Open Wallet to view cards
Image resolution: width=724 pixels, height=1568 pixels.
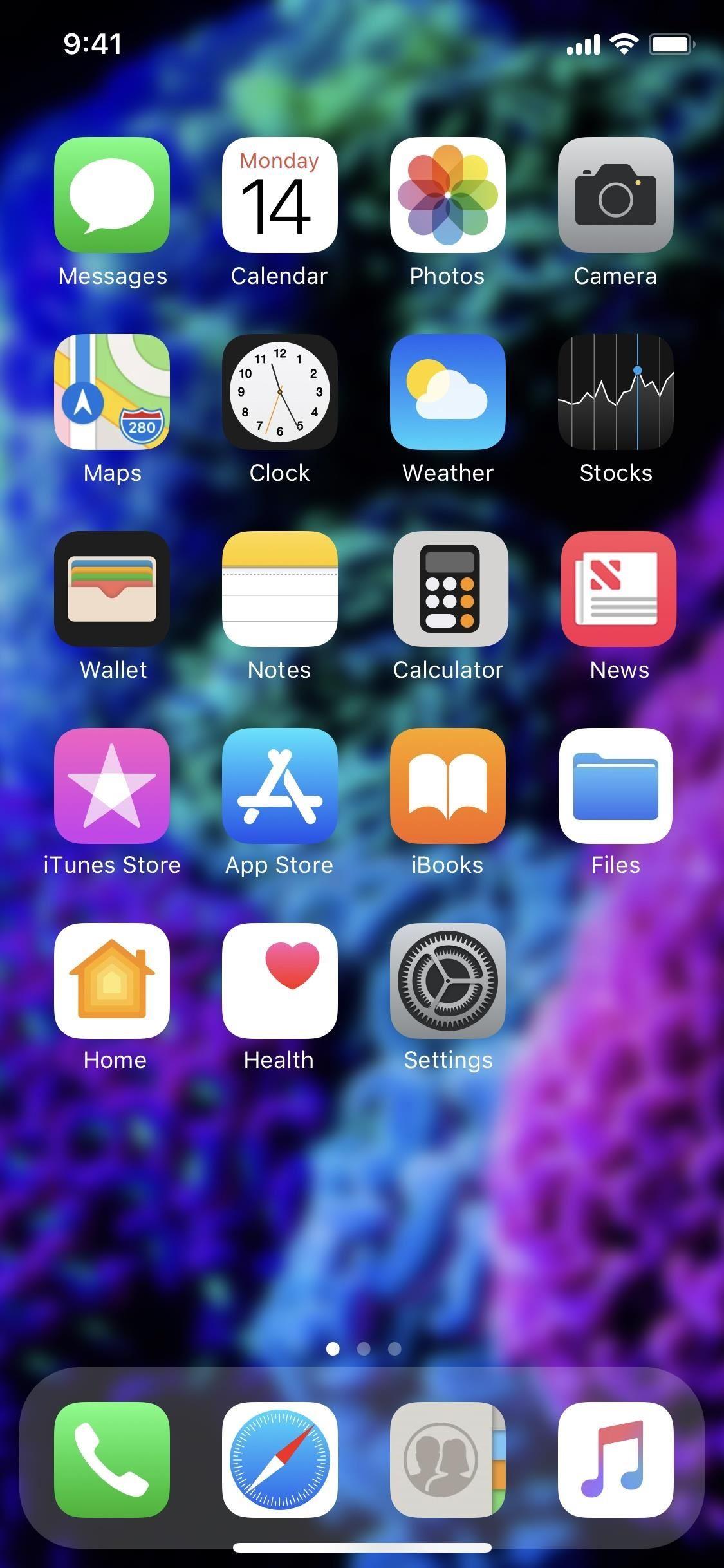tap(112, 589)
